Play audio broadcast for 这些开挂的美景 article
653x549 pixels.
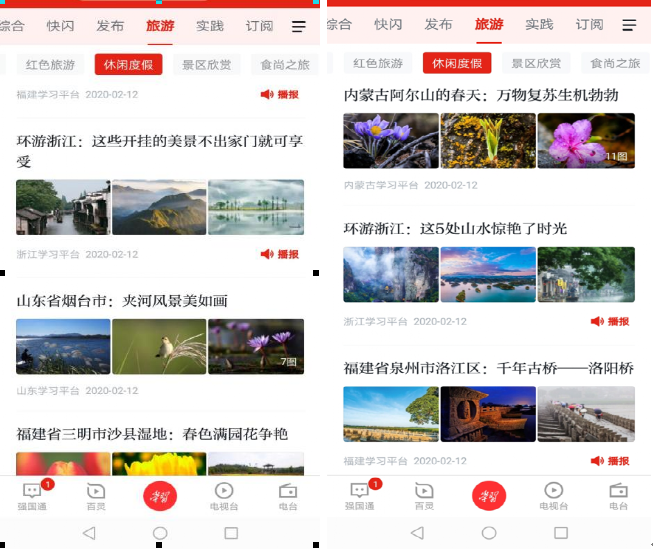(280, 255)
